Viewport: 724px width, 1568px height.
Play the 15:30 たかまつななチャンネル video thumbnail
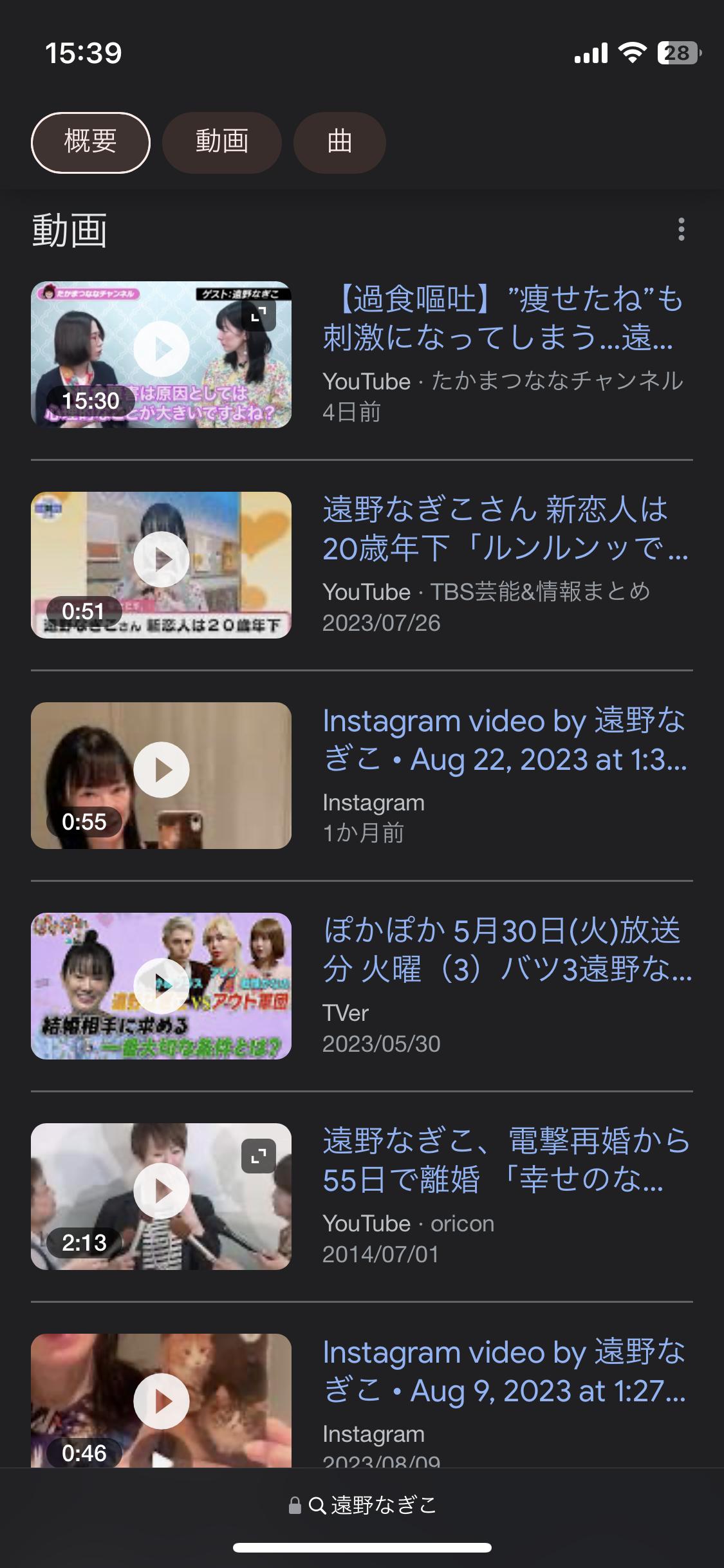(161, 350)
